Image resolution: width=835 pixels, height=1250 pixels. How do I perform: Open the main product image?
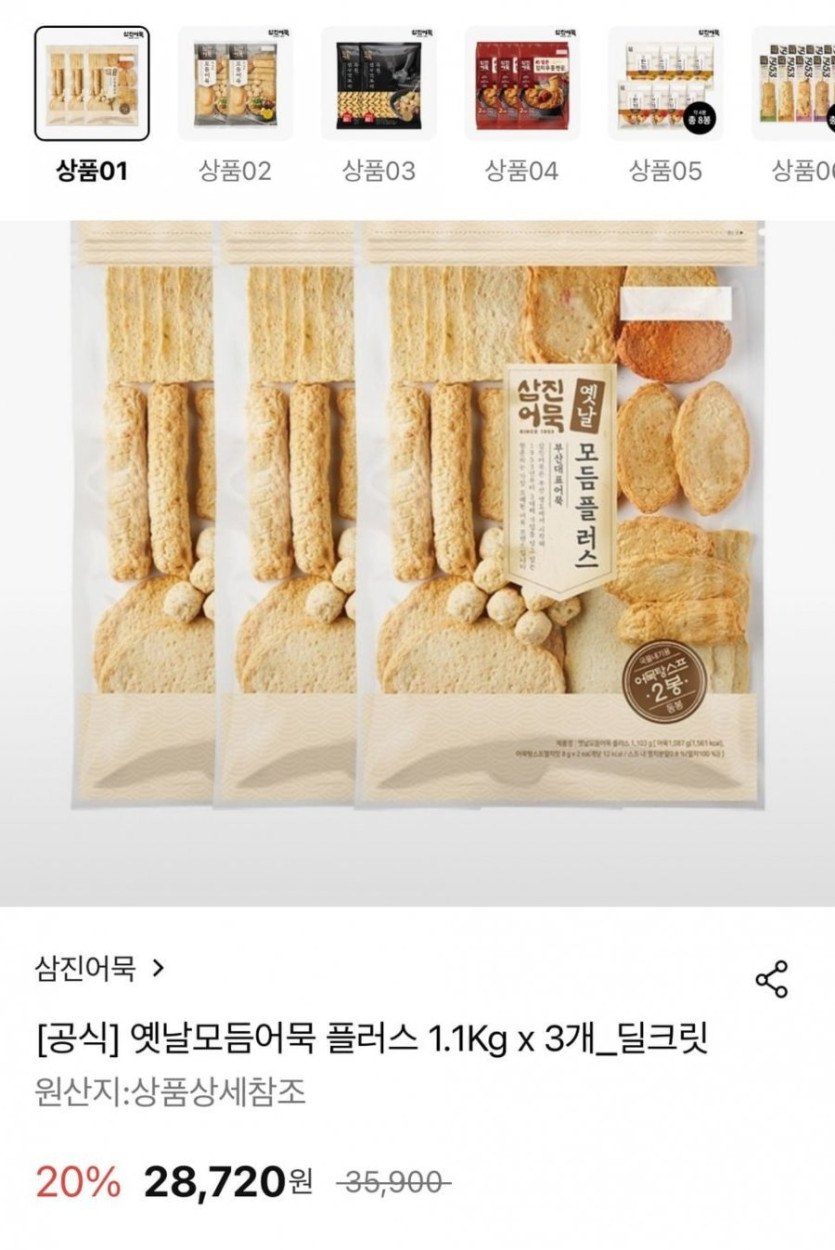click(417, 560)
